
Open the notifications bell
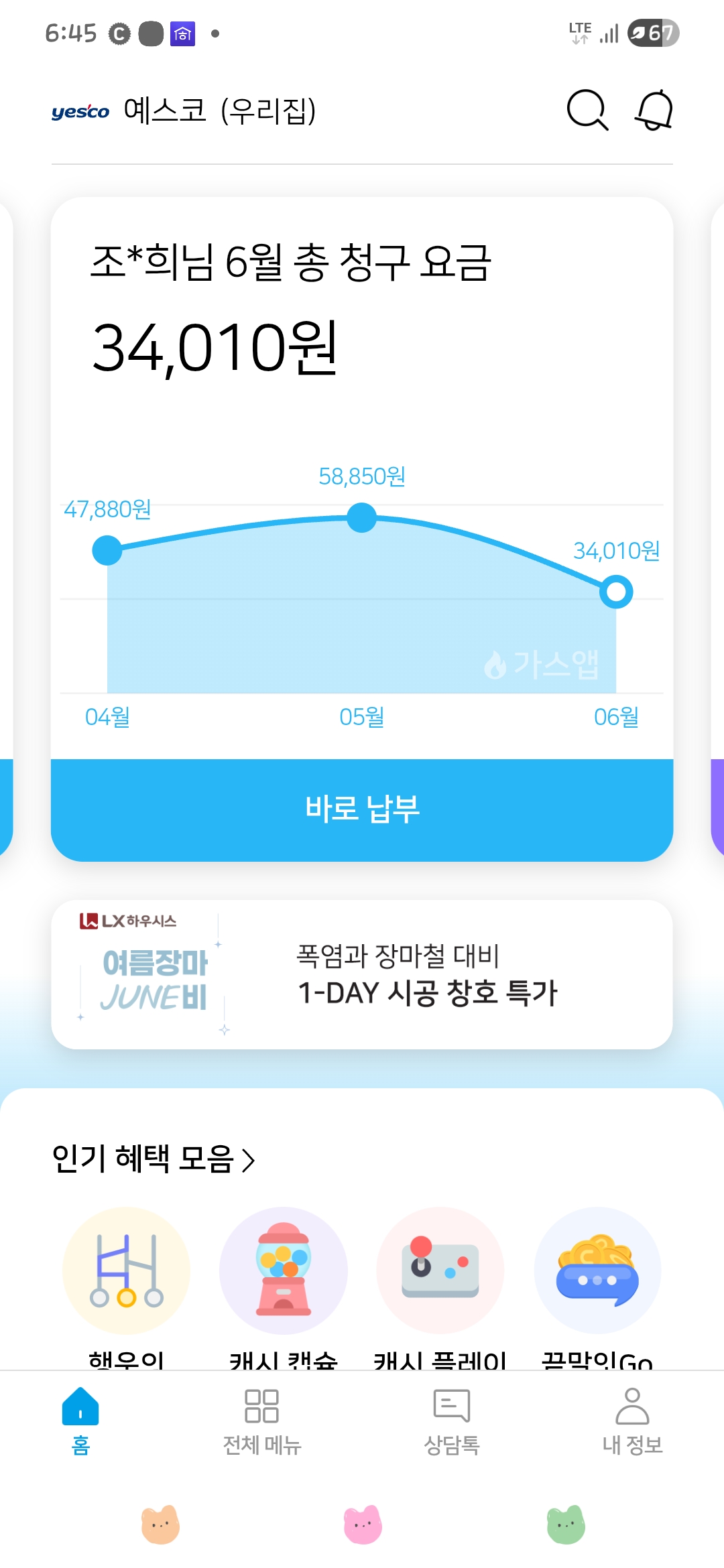tap(654, 111)
